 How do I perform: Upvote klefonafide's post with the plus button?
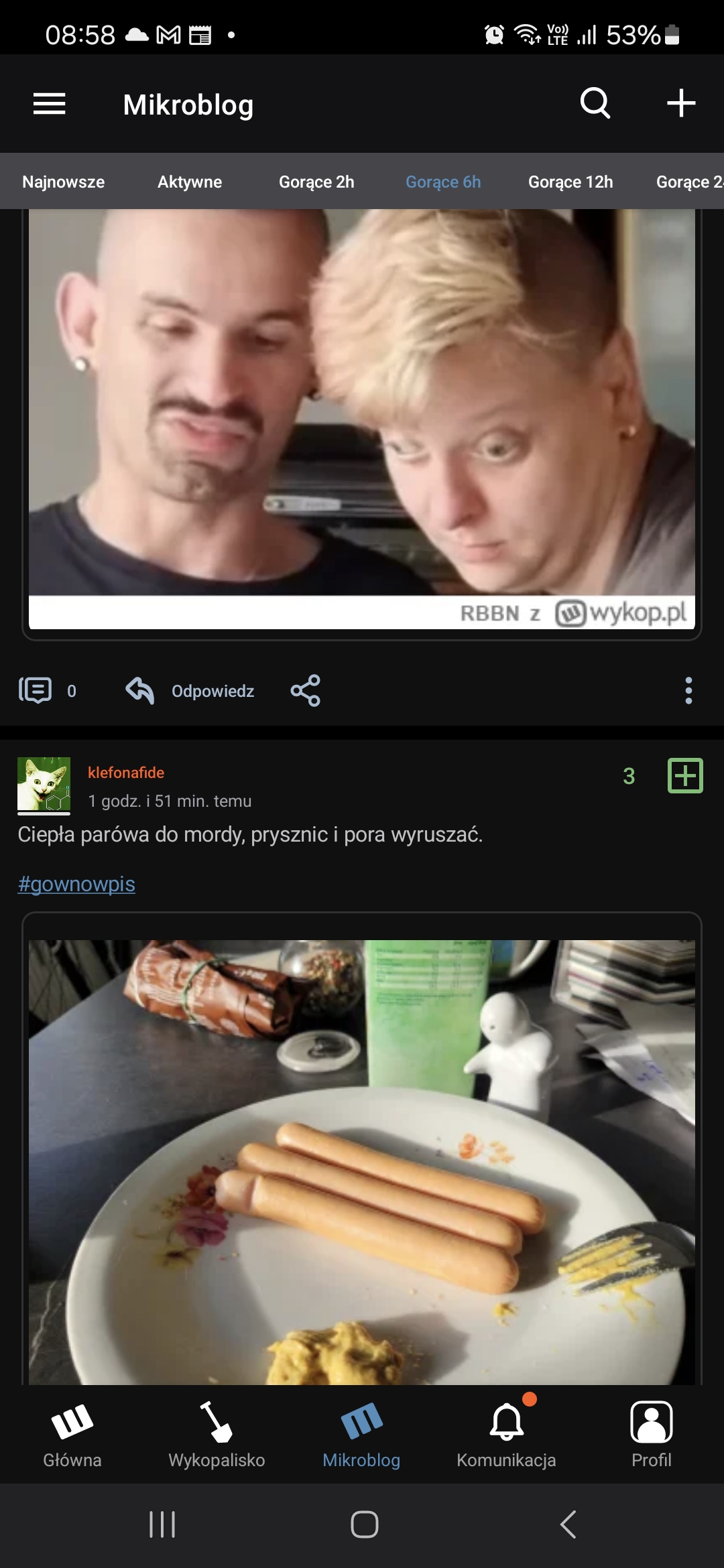point(685,776)
